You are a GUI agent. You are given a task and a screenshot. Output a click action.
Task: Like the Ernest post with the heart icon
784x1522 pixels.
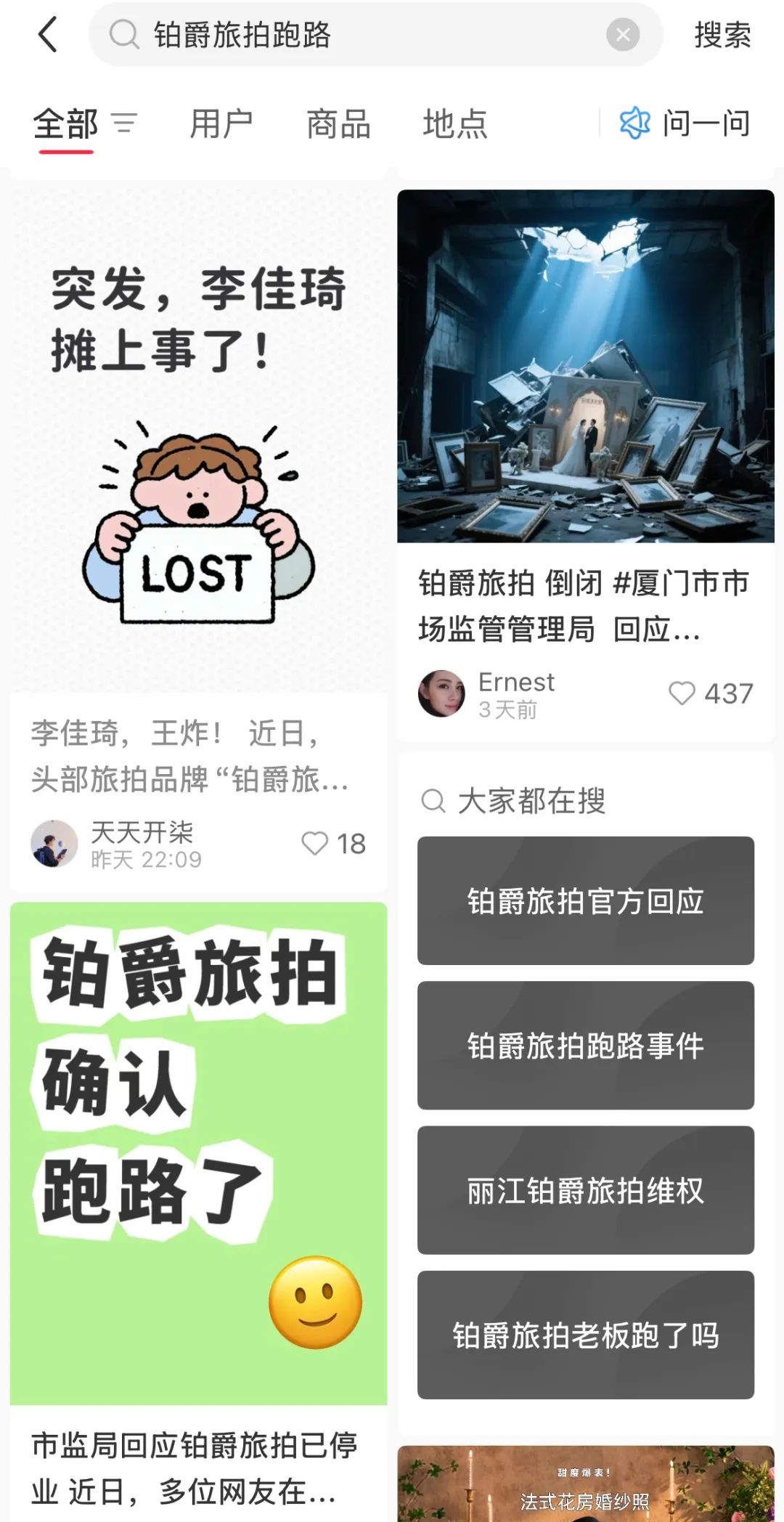tap(681, 694)
